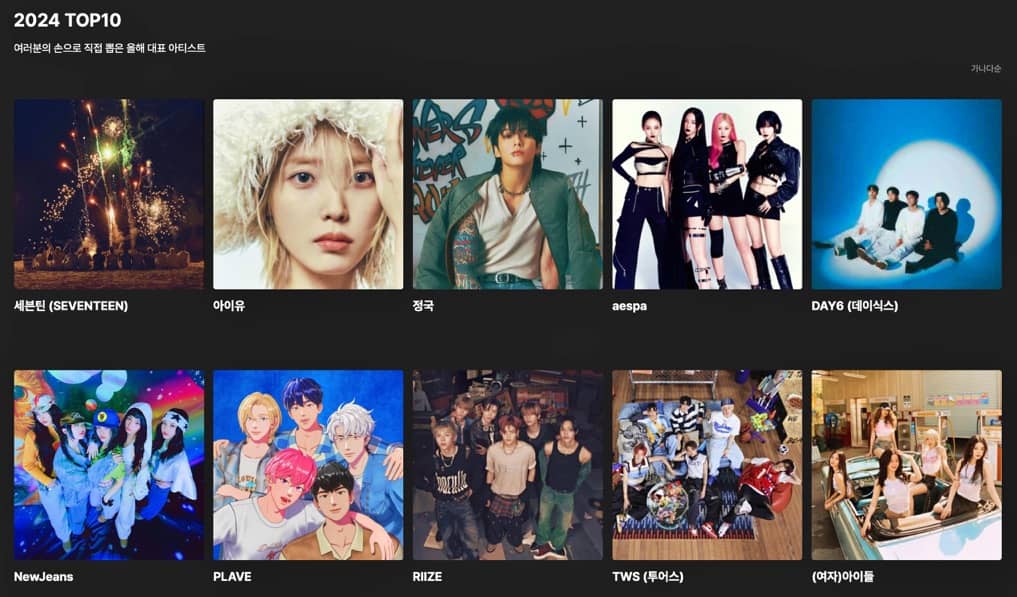Viewport: 1017px width, 597px height.
Task: View the TWS (투어스) artist tile
Action: pyautogui.click(x=707, y=465)
